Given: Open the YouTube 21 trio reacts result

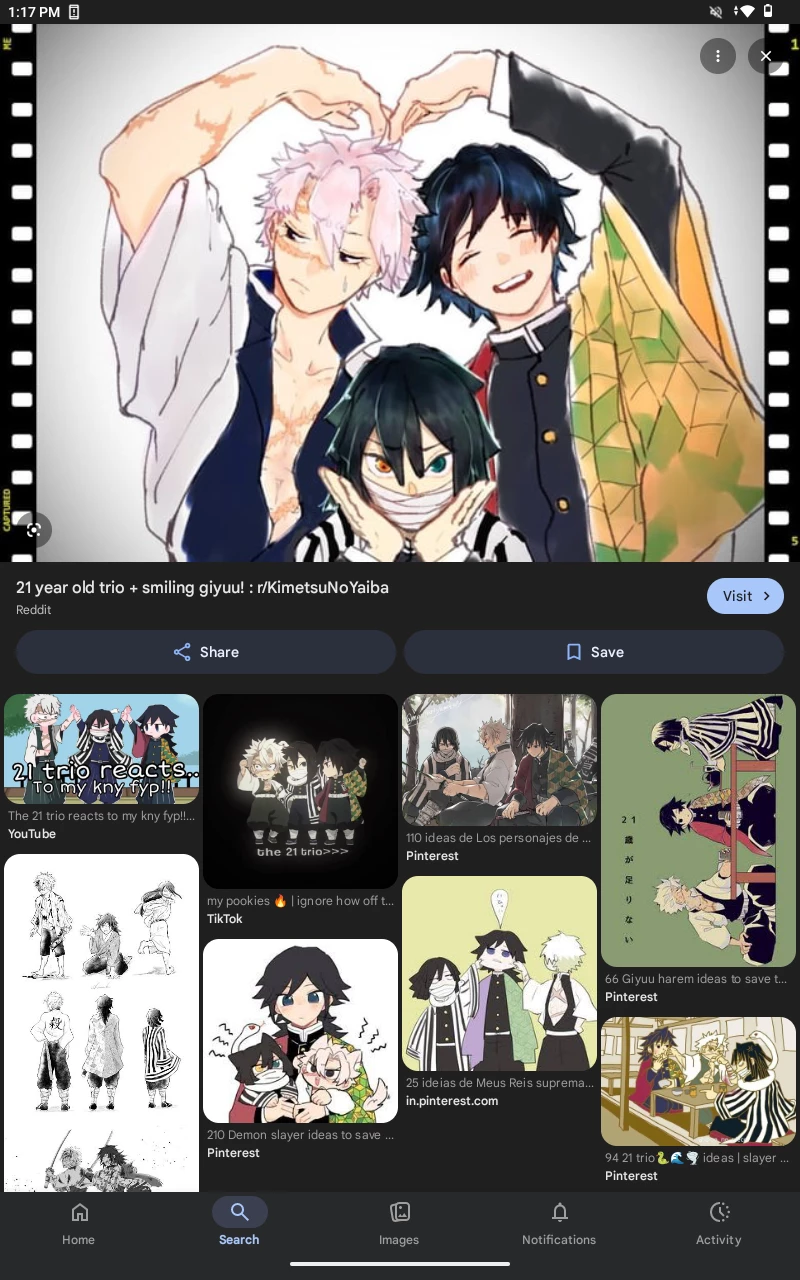Looking at the screenshot, I should click(x=101, y=749).
